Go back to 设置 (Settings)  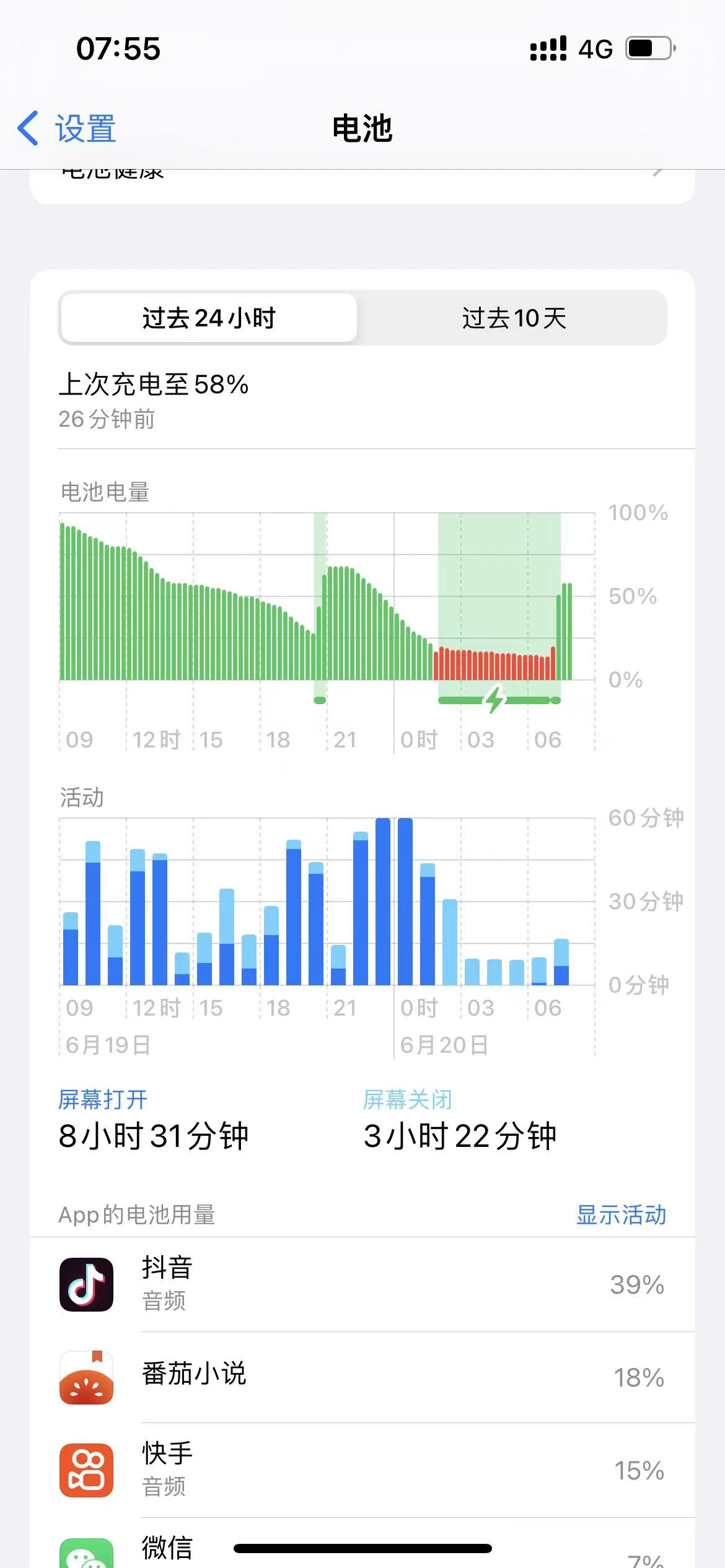click(x=67, y=129)
